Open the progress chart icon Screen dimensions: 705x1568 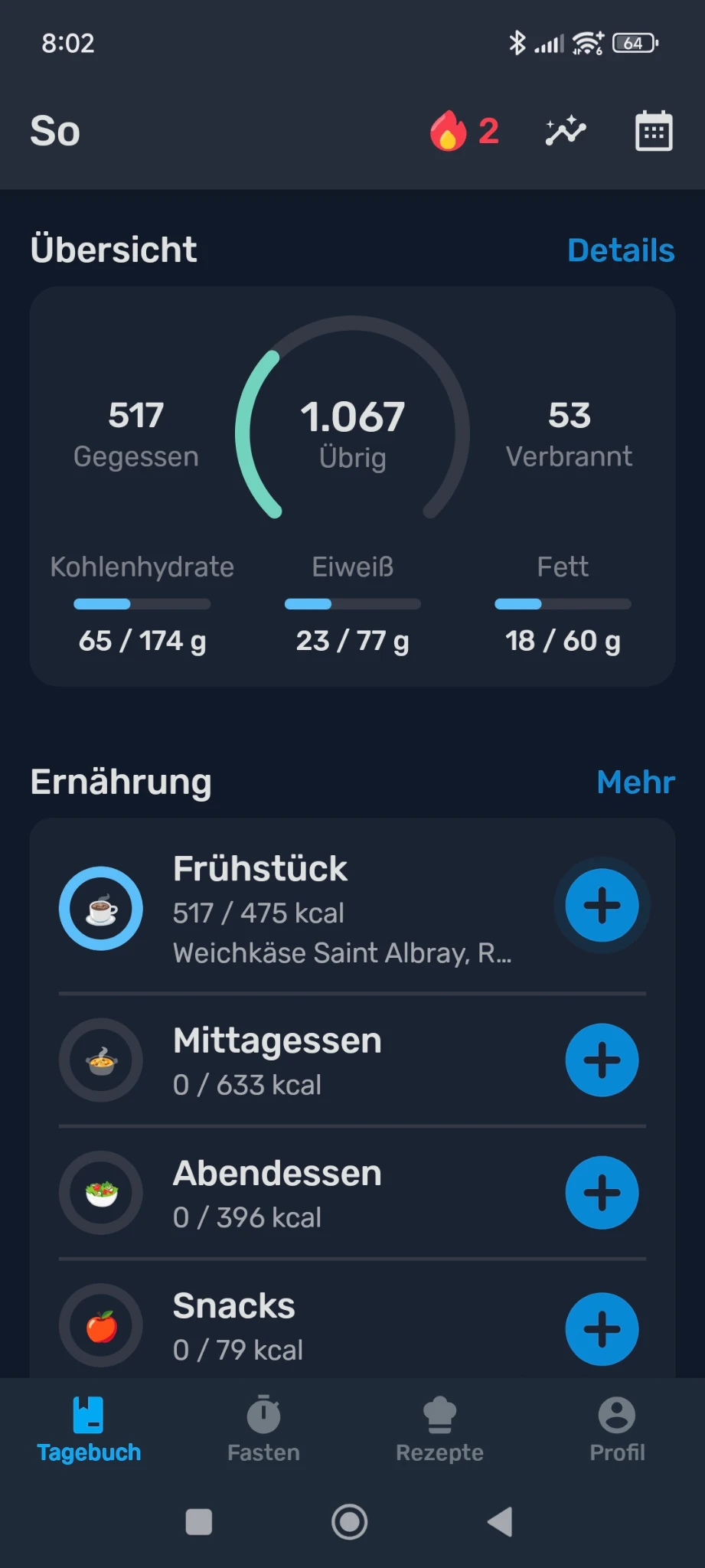[x=566, y=131]
